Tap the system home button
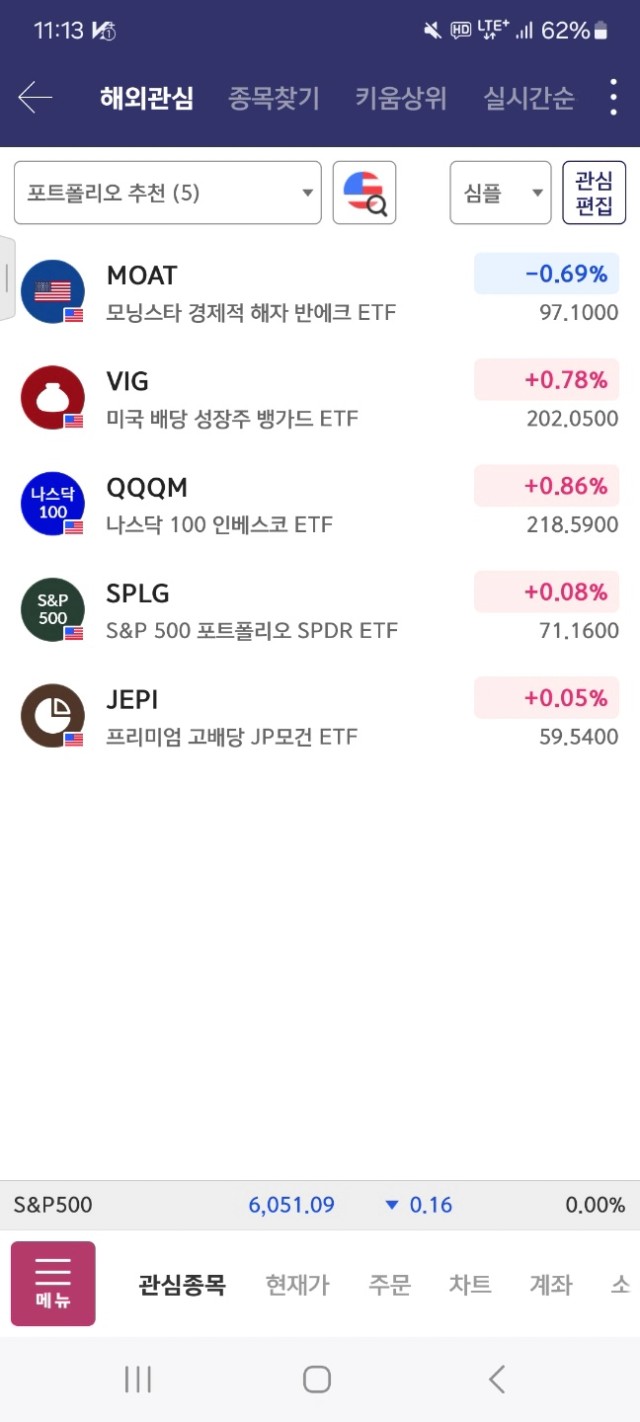This screenshot has width=640, height=1422. (x=317, y=1380)
